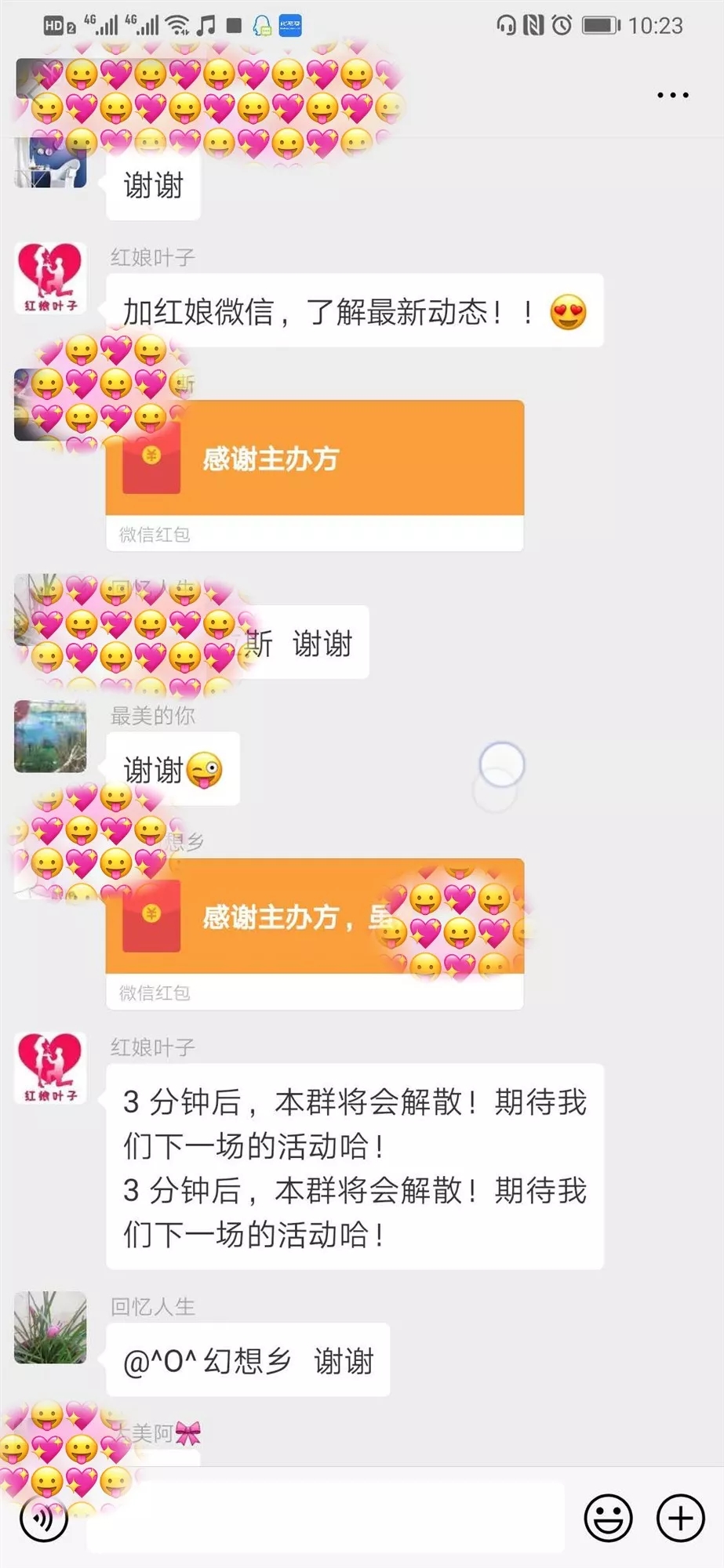The height and width of the screenshot is (1568, 724).
Task: Tap the message text input field
Action: [x=326, y=1519]
